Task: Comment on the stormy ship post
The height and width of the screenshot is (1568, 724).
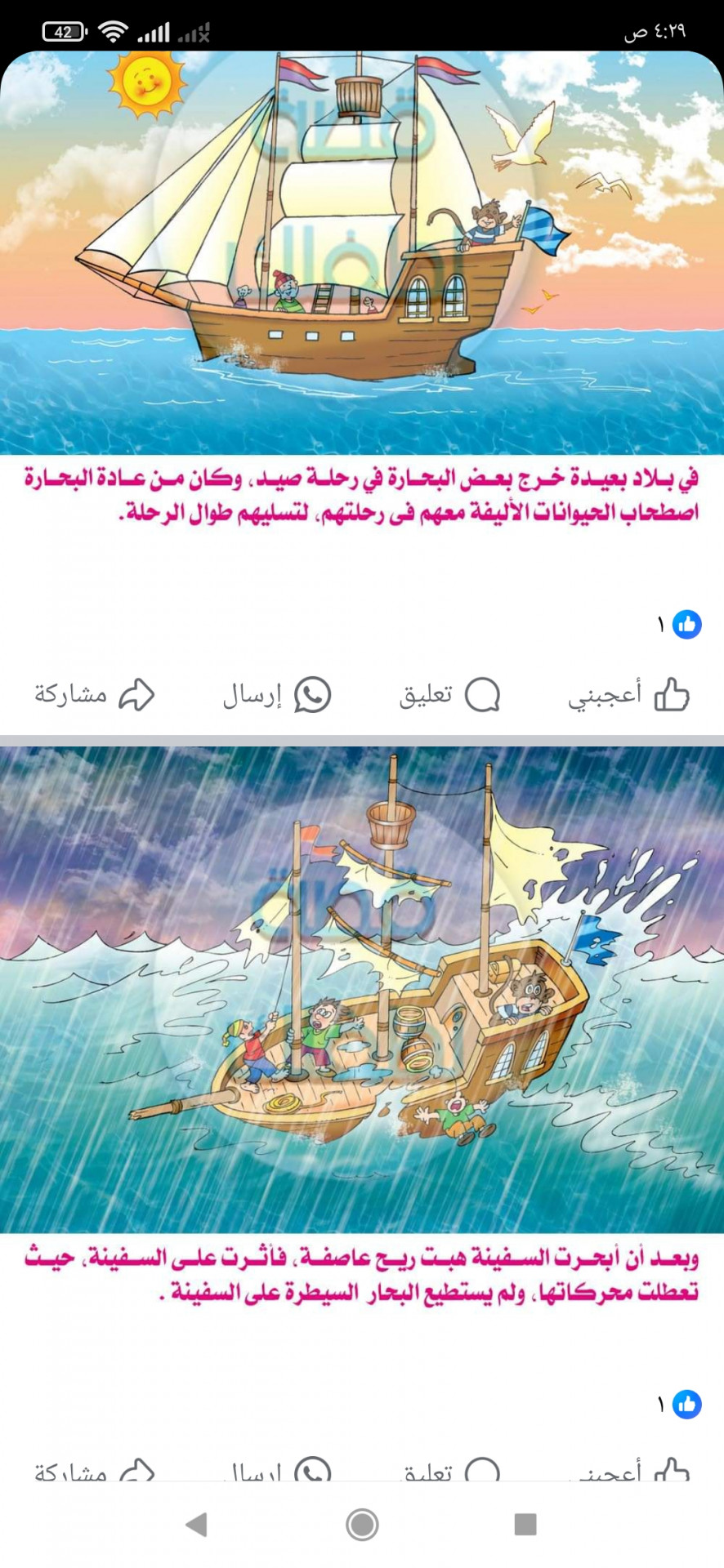Action: (x=449, y=1472)
